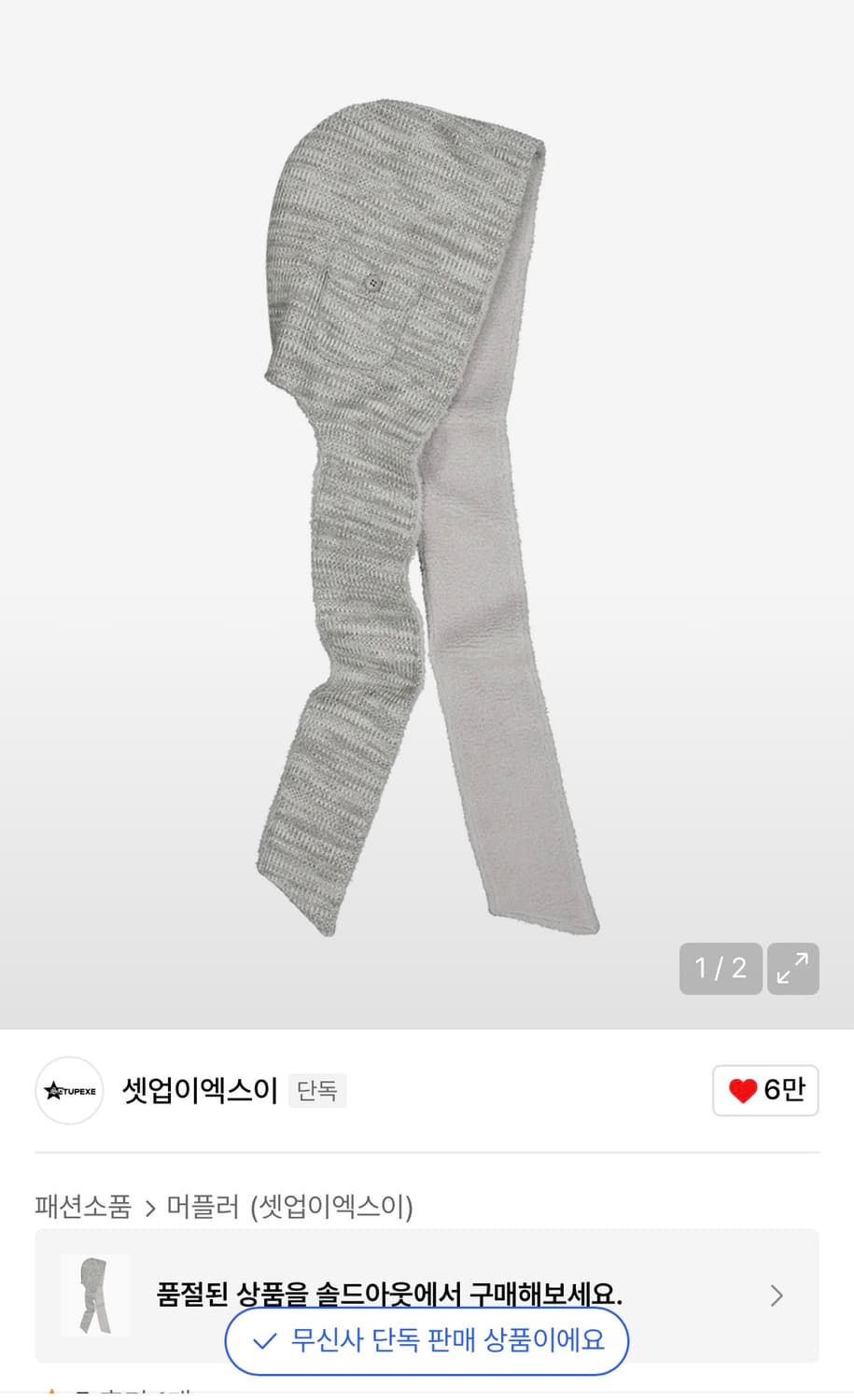
Task: Tap 품절된 상품을 솔드아웃에서 구매해보세요 banner
Action: (x=392, y=1295)
